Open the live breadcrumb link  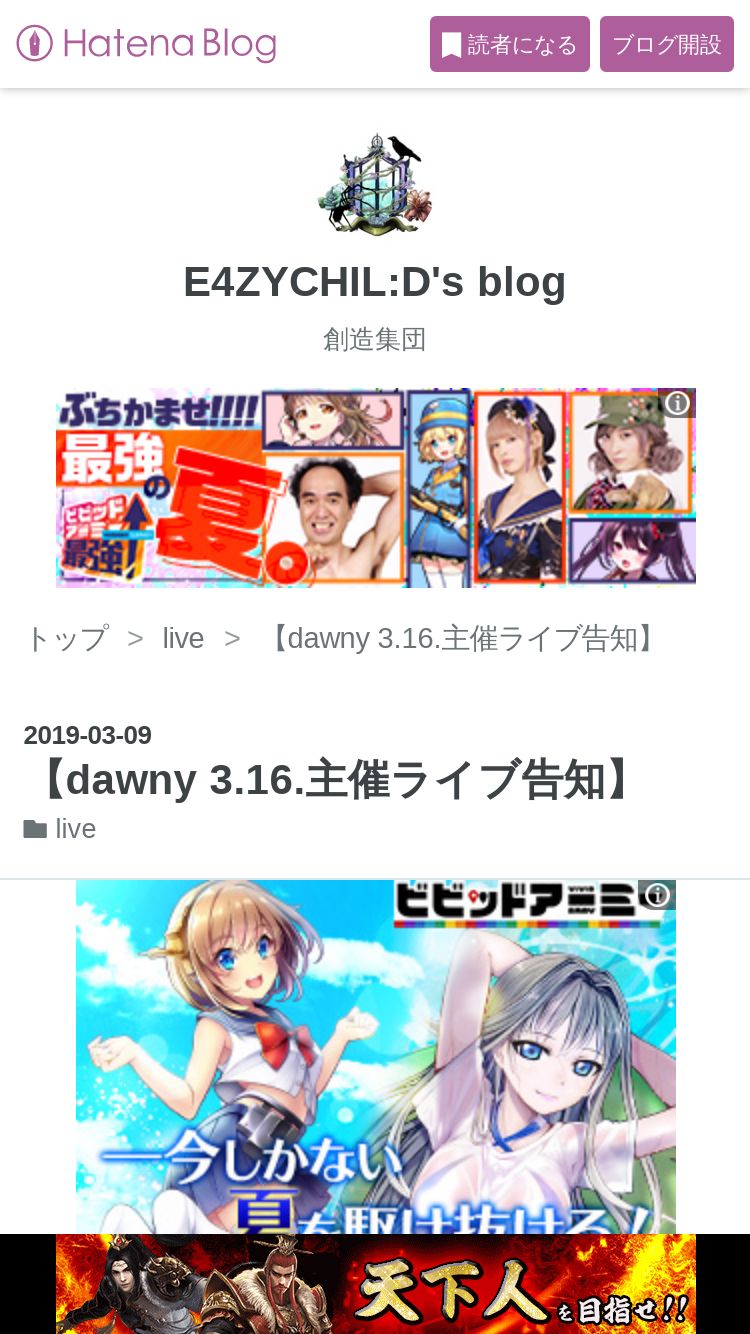[x=183, y=638]
